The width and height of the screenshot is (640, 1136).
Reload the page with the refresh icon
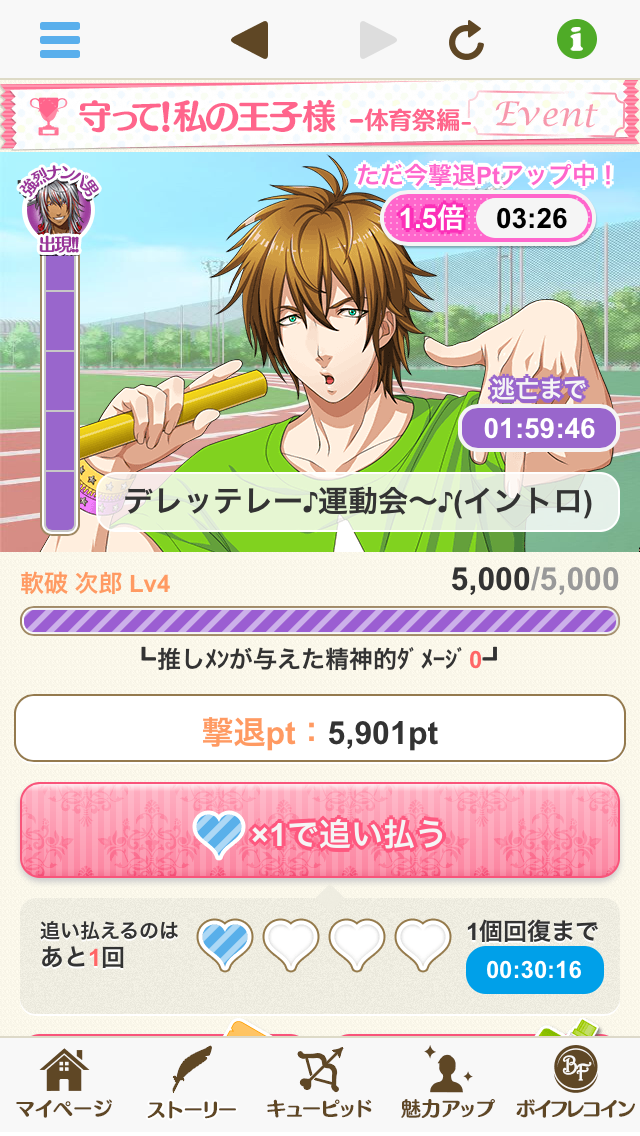[x=466, y=40]
